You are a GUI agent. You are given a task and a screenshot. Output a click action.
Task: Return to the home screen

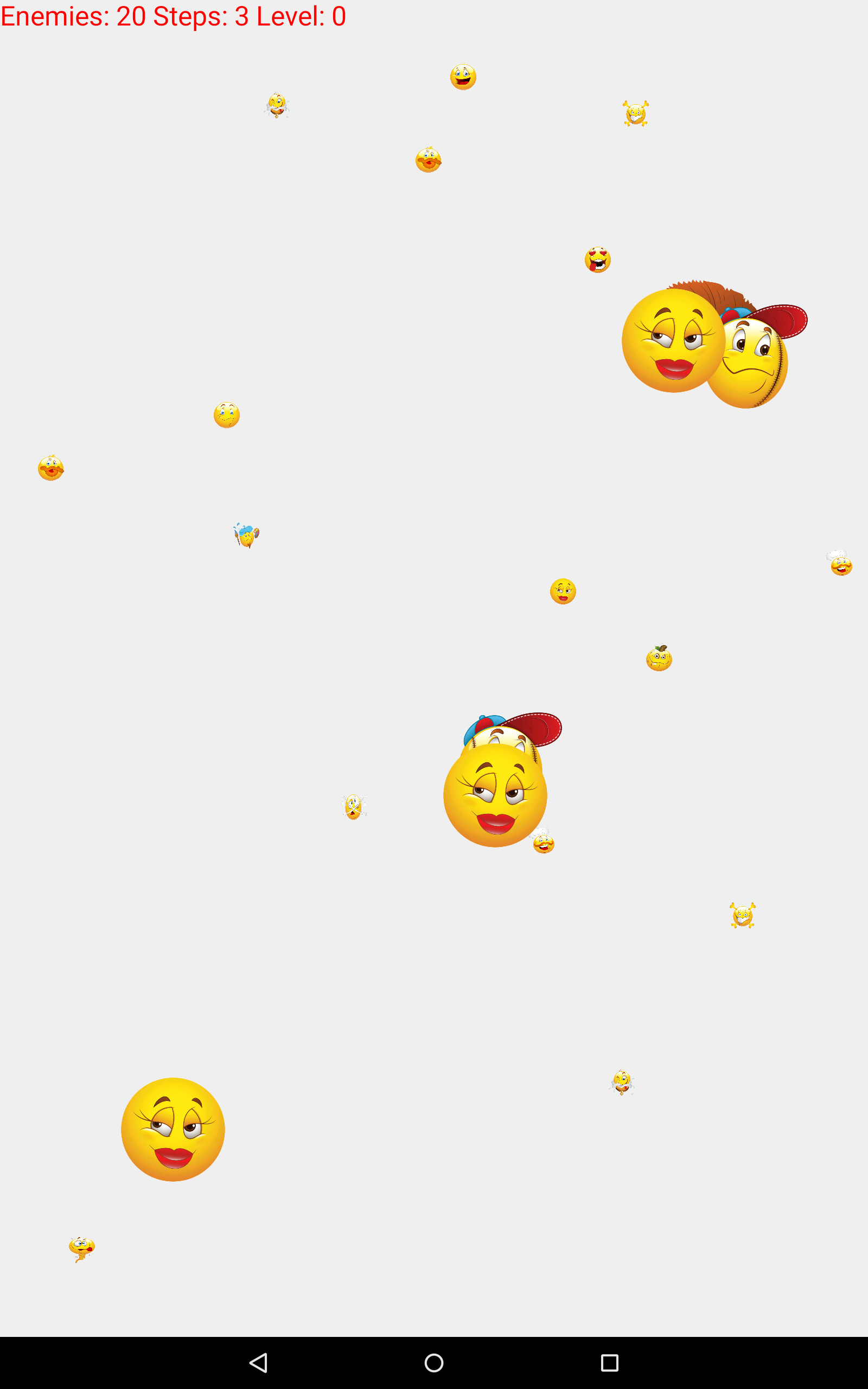pos(434,1362)
